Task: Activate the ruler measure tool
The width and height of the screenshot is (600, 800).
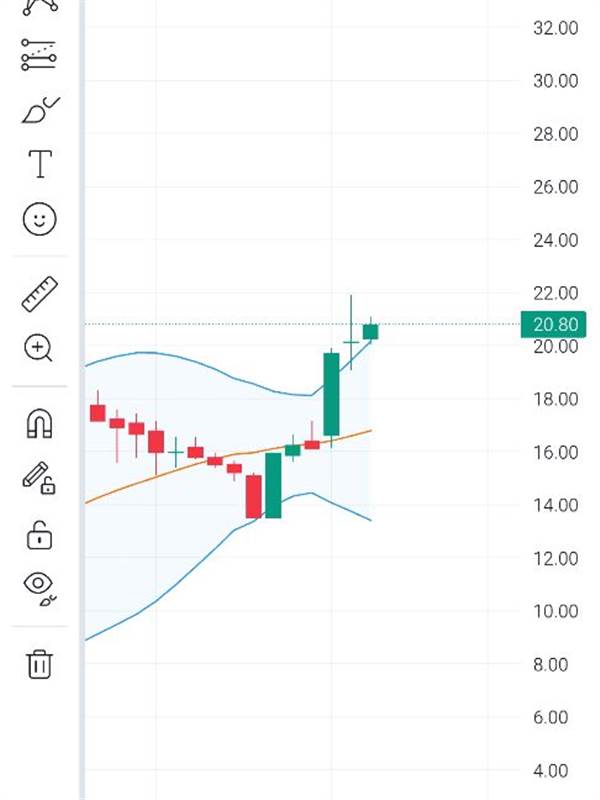Action: pyautogui.click(x=39, y=294)
